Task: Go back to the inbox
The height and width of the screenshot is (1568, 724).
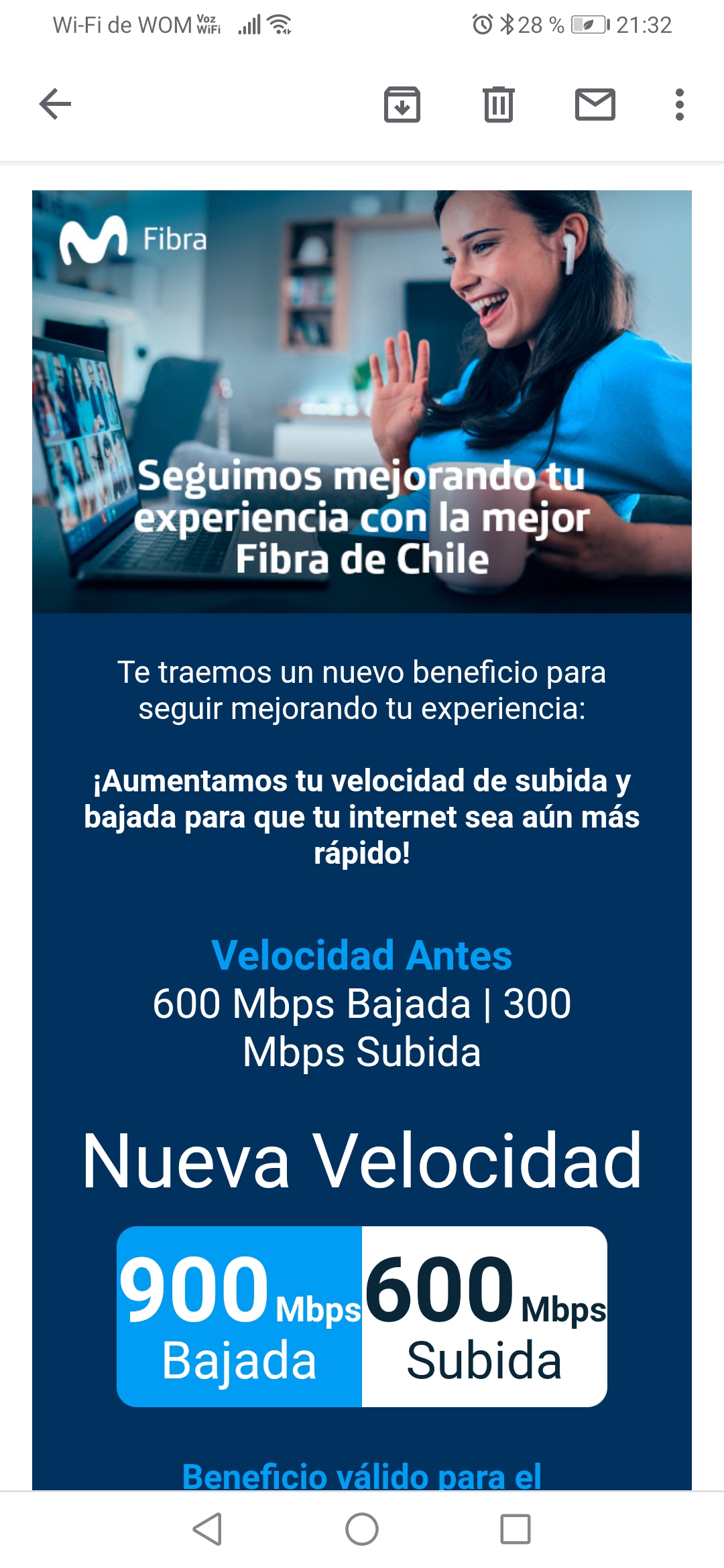Action: 55,104
